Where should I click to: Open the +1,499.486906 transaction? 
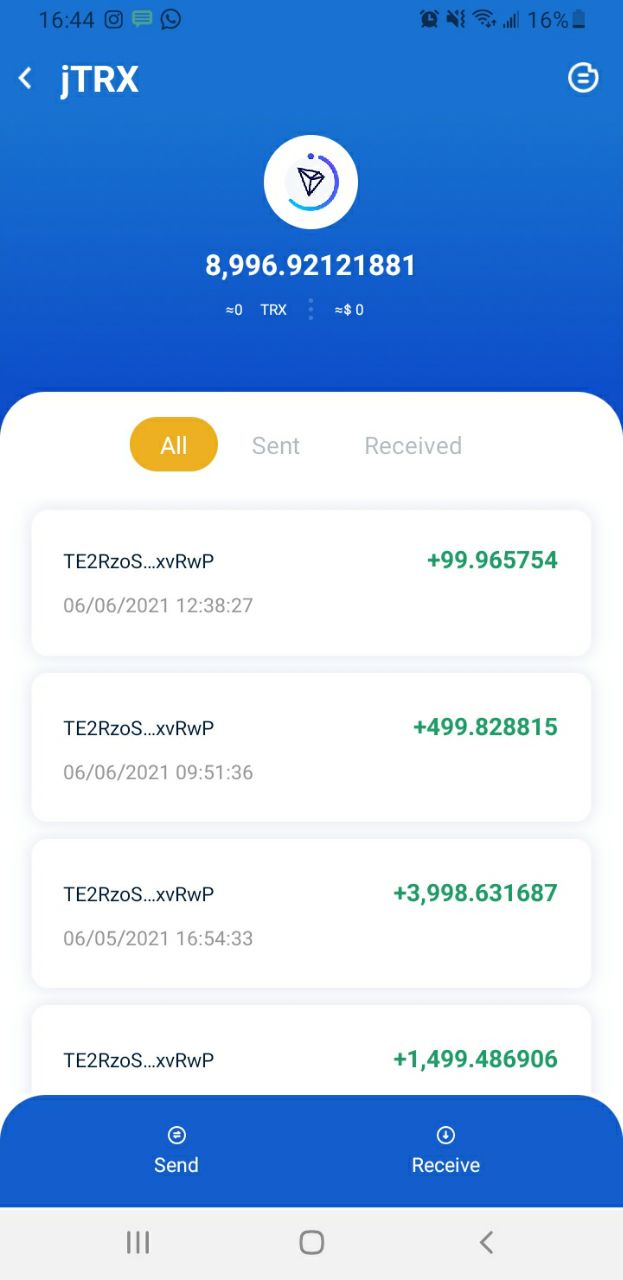click(x=311, y=1051)
